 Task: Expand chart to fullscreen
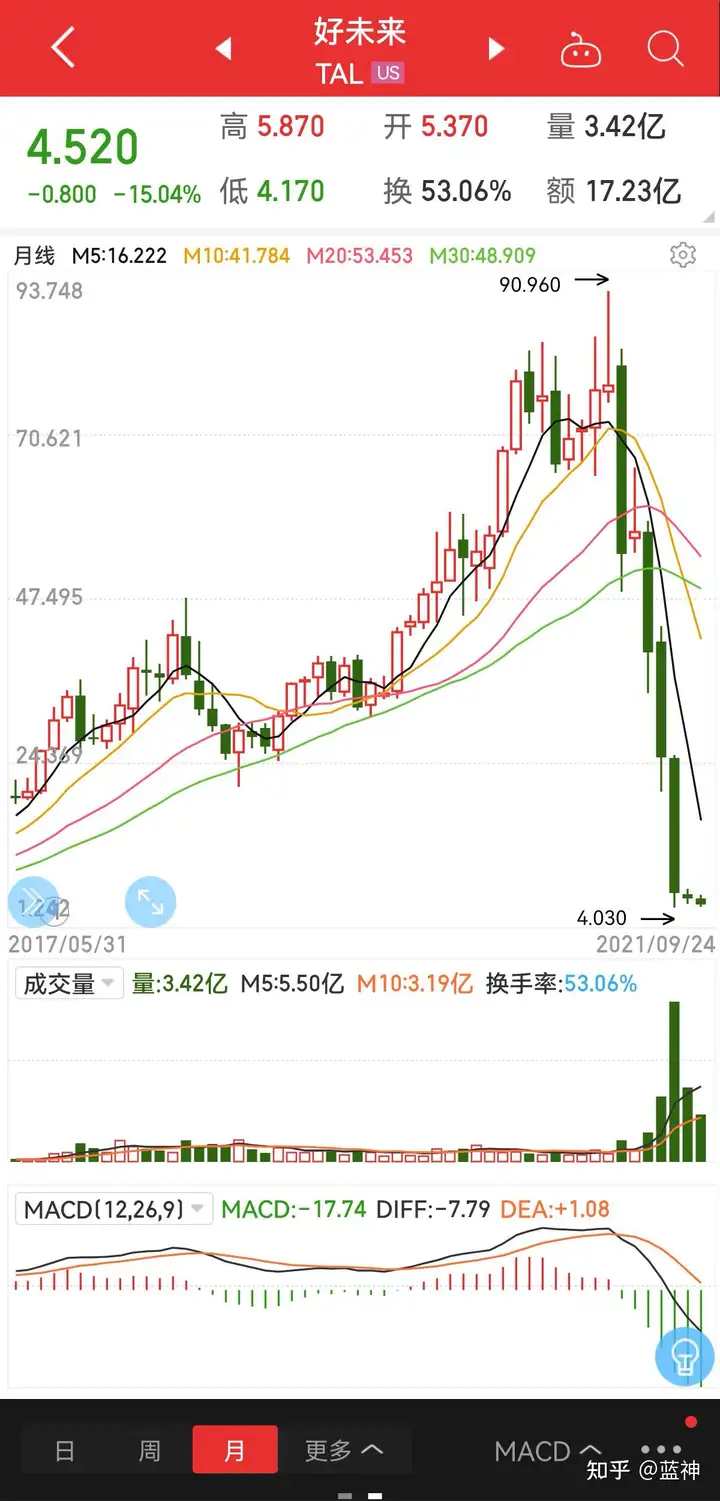coord(150,902)
